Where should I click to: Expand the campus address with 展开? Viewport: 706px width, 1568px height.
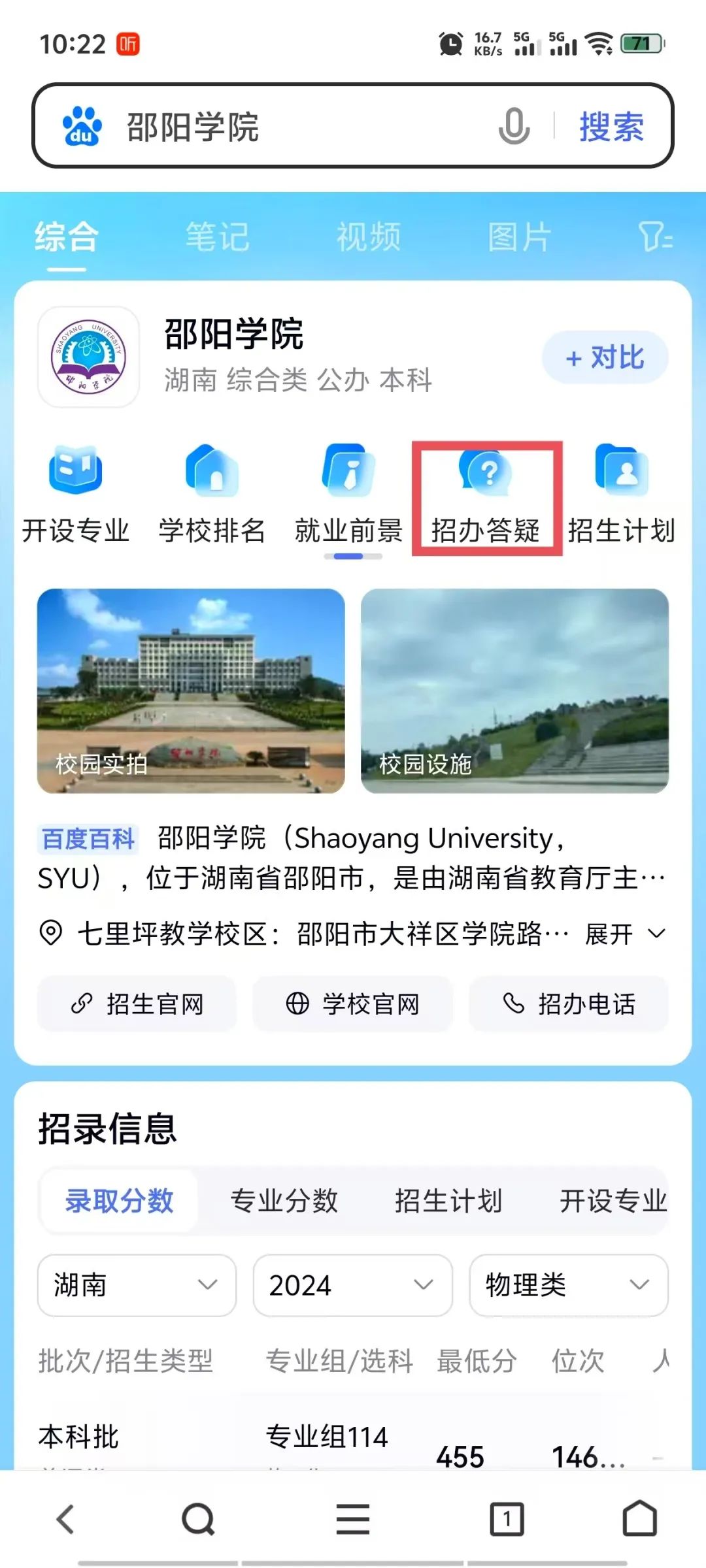point(625,934)
